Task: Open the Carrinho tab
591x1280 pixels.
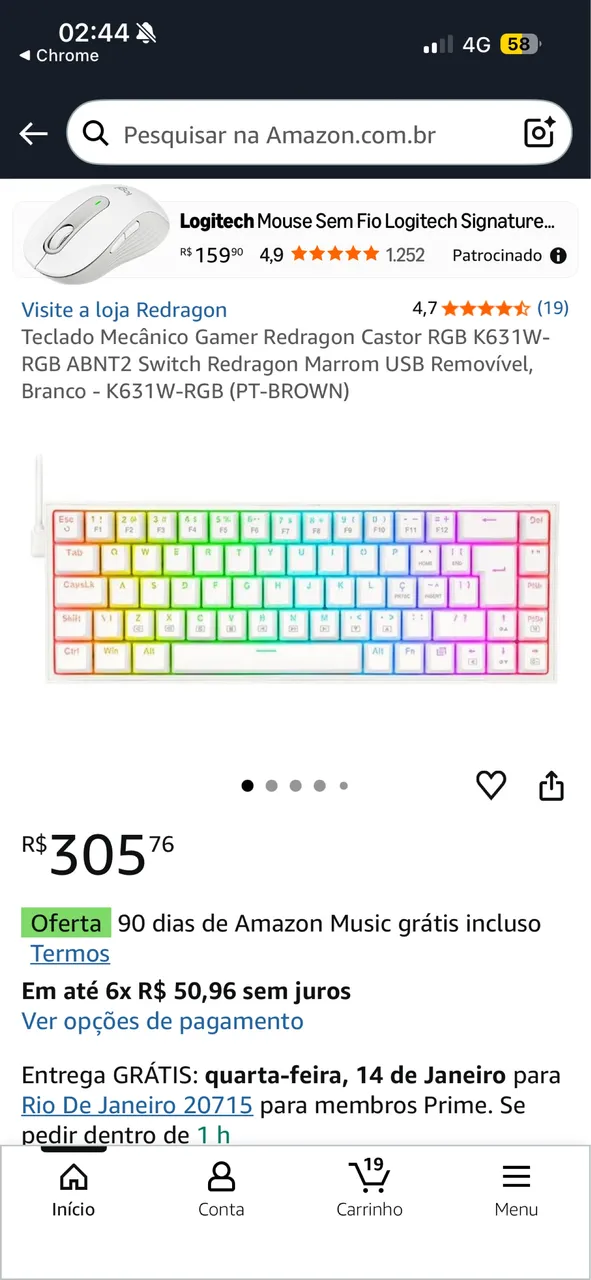Action: 369,1189
